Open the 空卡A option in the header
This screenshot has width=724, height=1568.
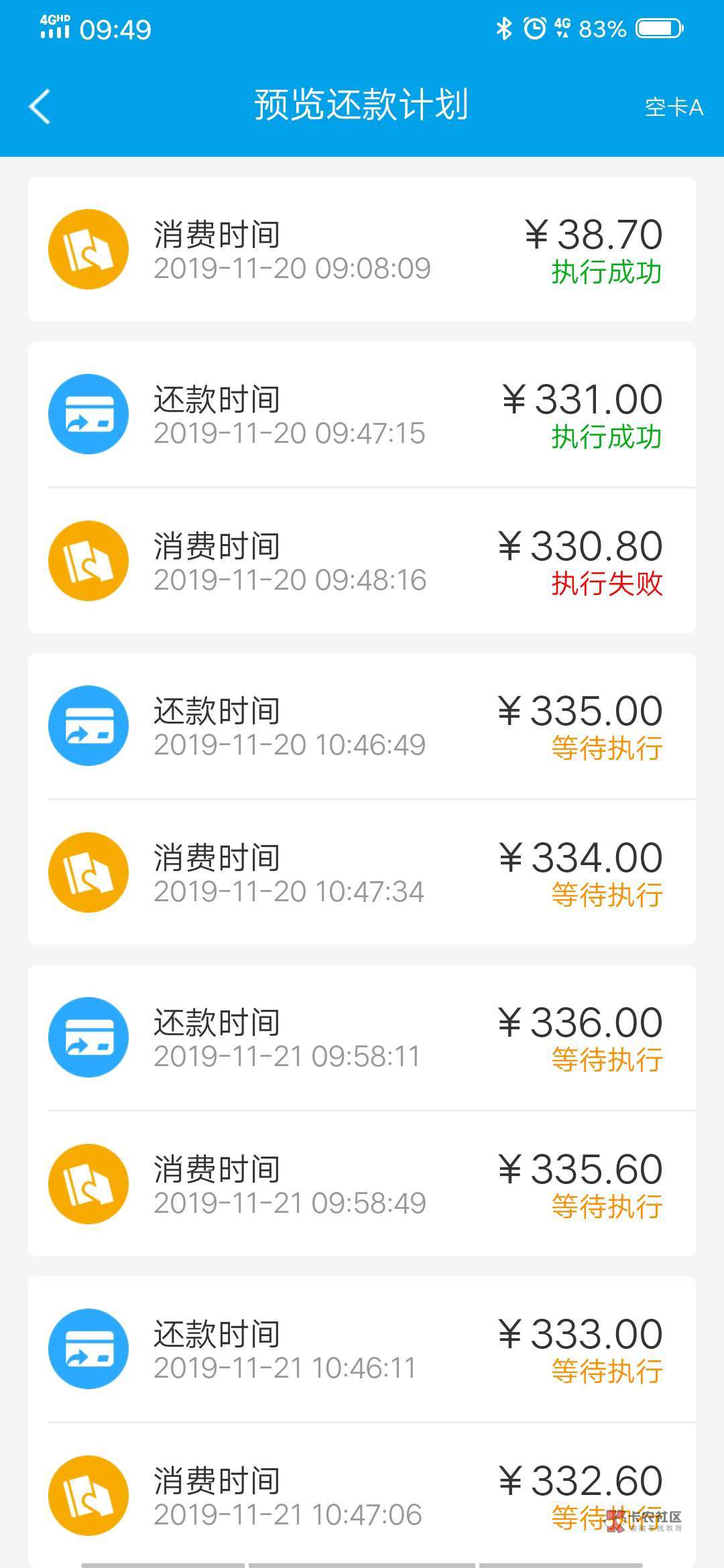pyautogui.click(x=673, y=107)
